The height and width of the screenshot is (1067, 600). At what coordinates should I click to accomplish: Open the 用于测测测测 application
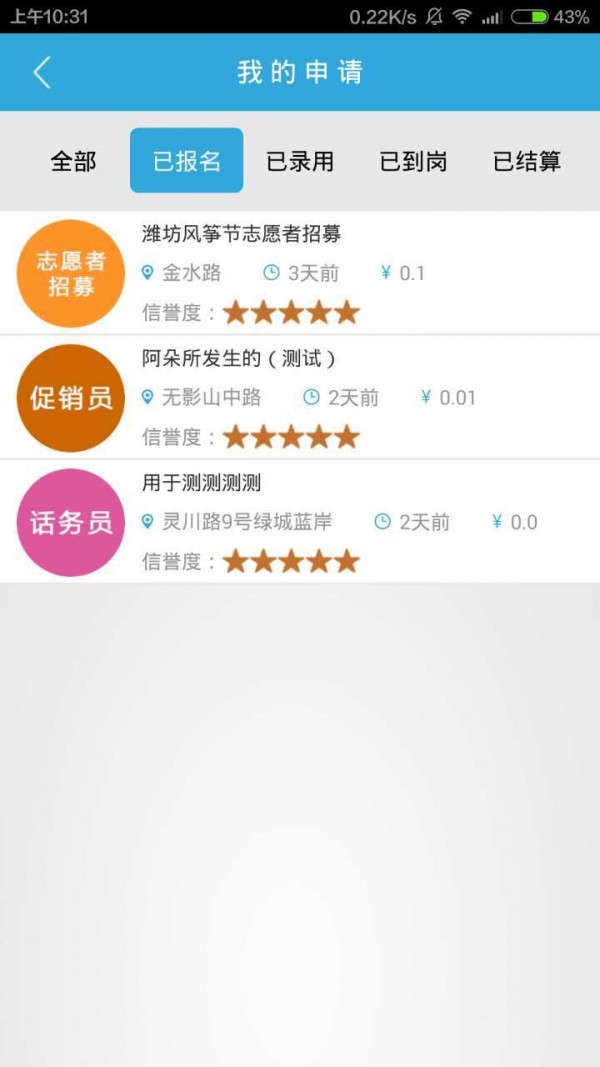point(300,521)
